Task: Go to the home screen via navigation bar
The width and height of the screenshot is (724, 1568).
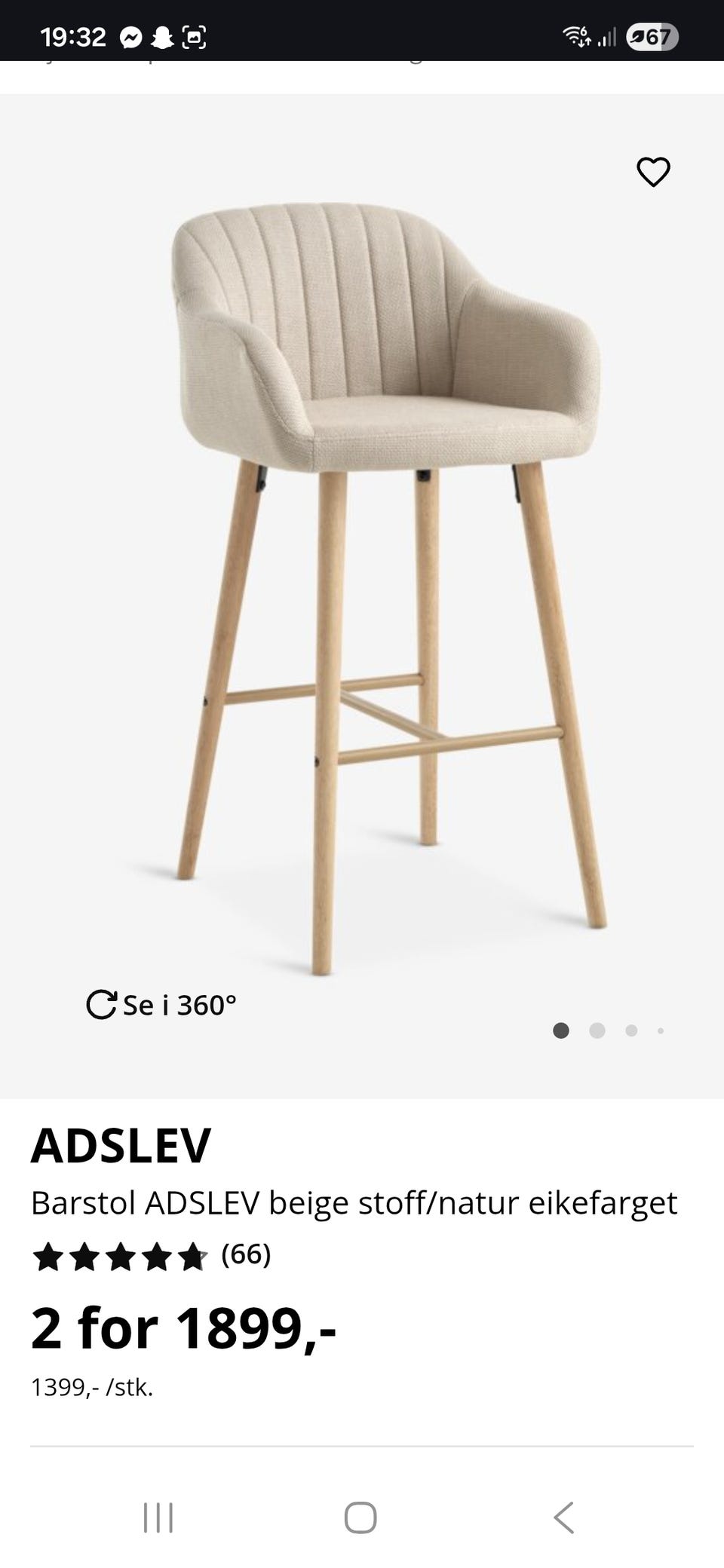Action: (360, 1517)
